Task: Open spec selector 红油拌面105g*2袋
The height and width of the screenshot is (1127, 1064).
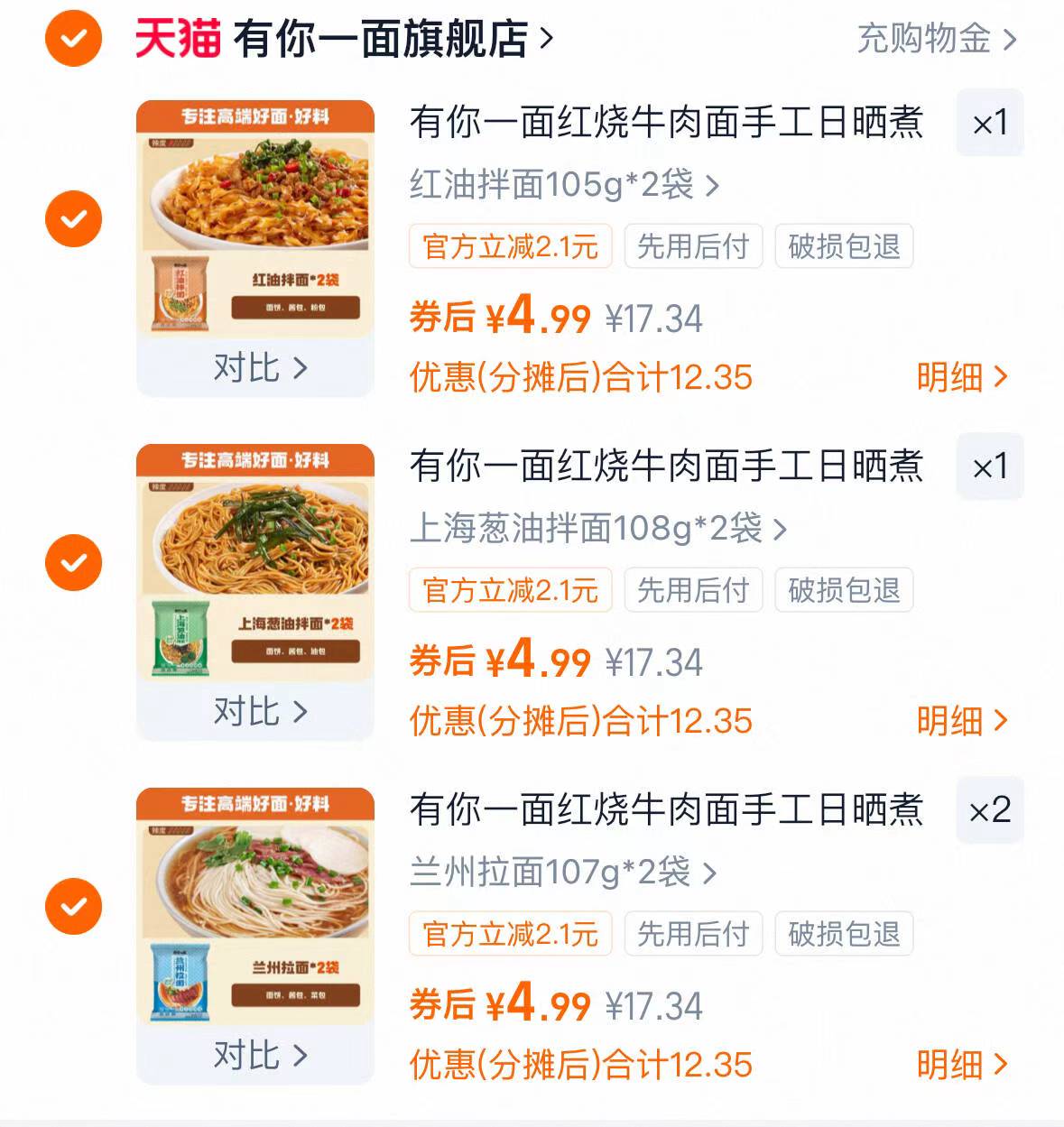Action: (561, 185)
